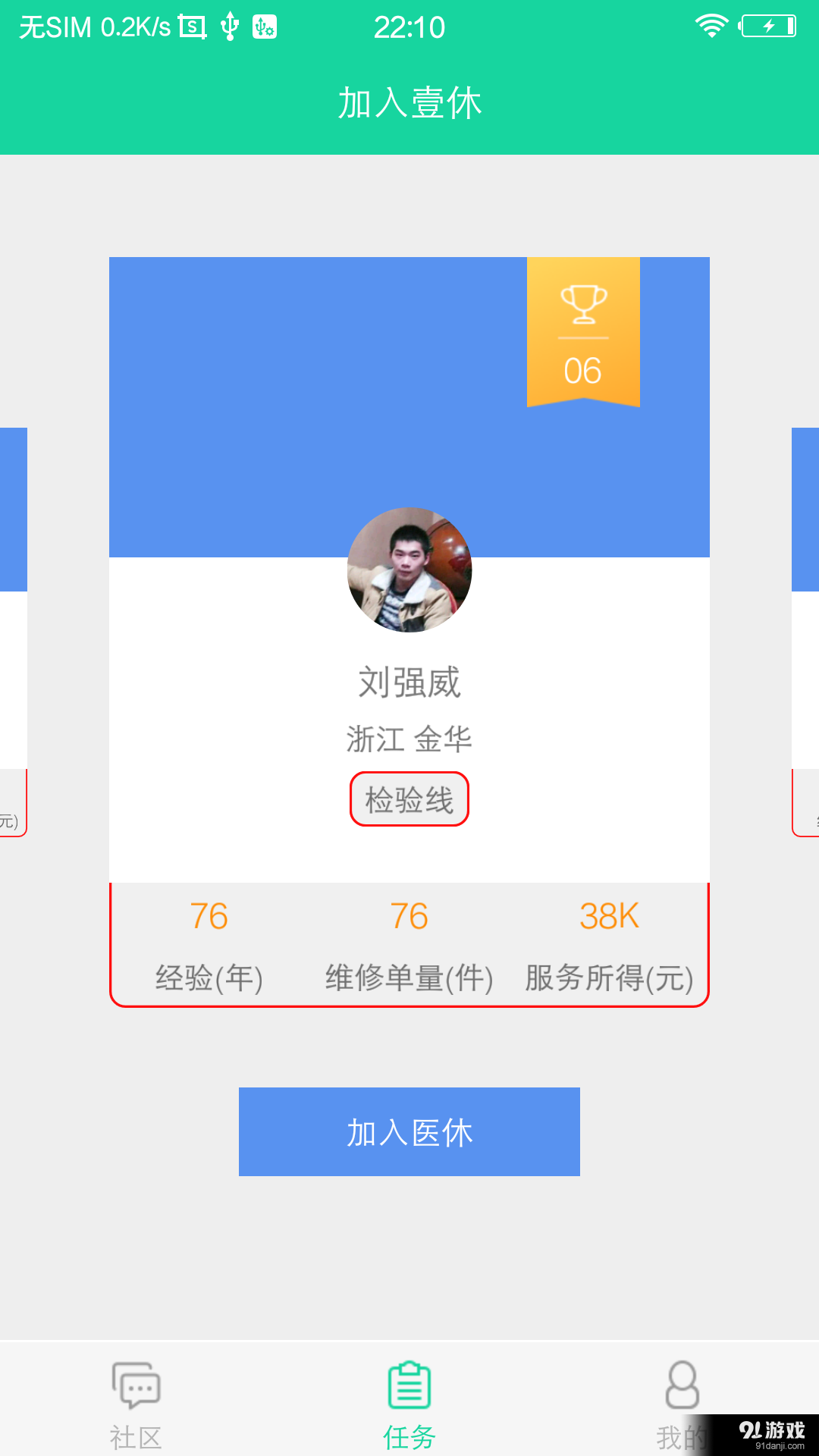Screen dimensions: 819x1456
Task: Tap the Wi-Fi status icon
Action: (x=711, y=24)
